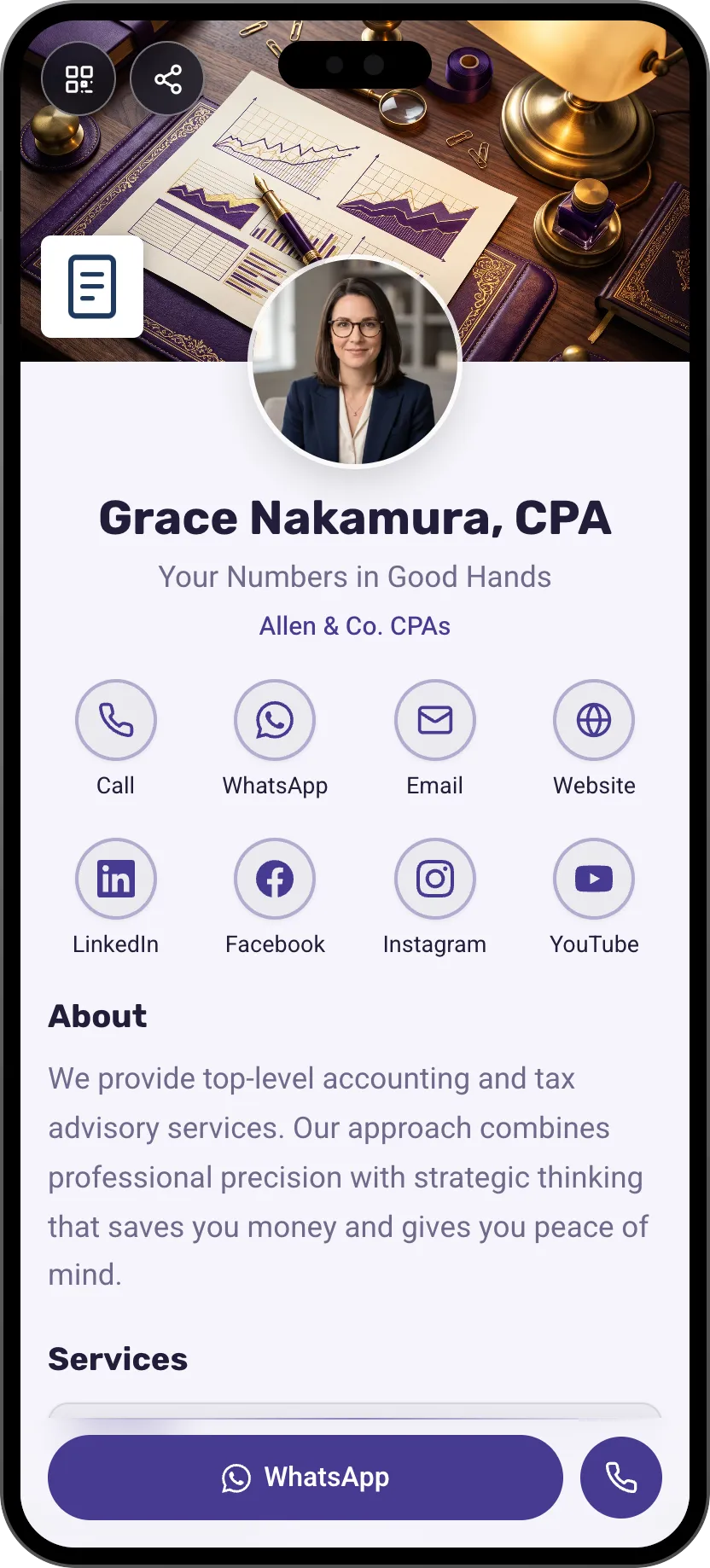Open the Allen & Co. CPAs link
The image size is (710, 1568).
click(x=355, y=626)
